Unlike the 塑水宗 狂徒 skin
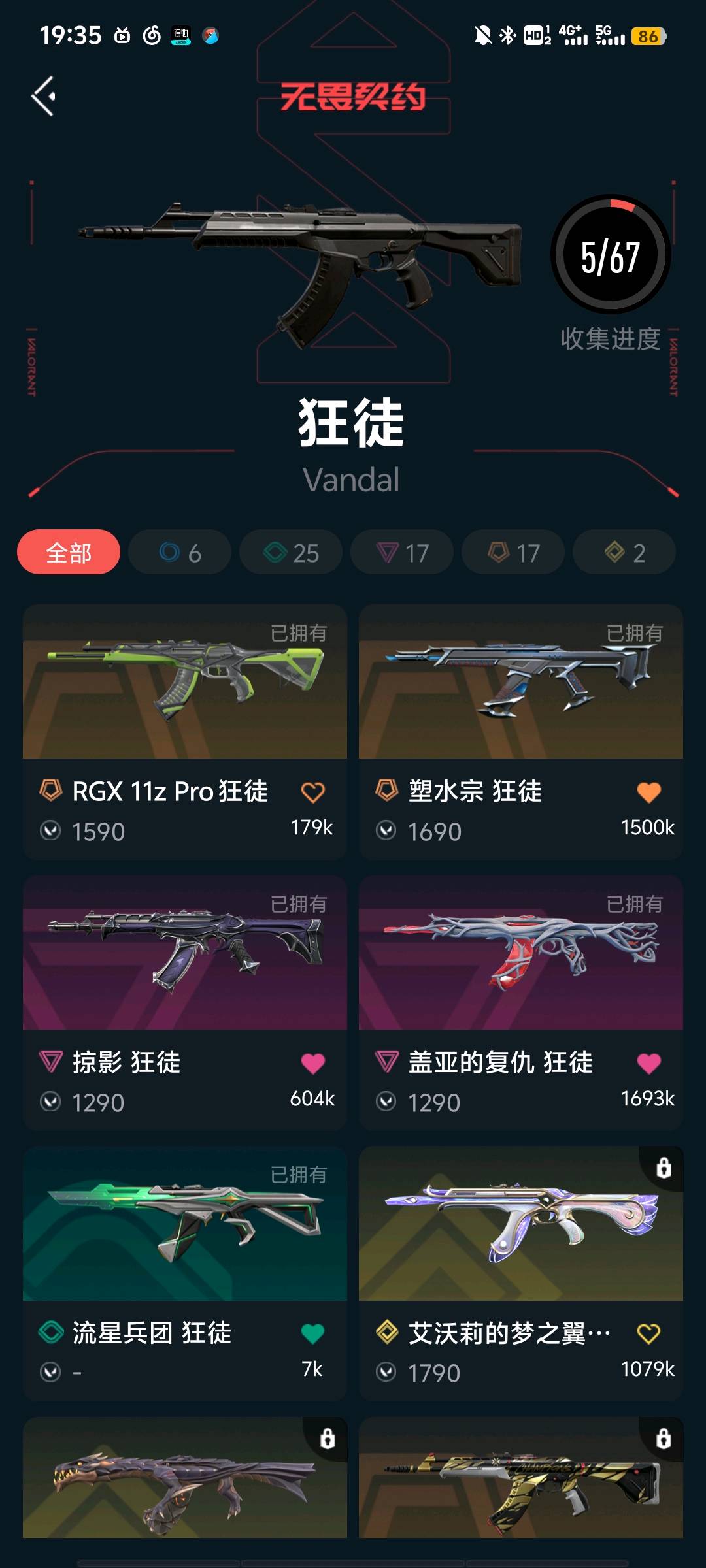The height and width of the screenshot is (1568, 706). tap(648, 792)
